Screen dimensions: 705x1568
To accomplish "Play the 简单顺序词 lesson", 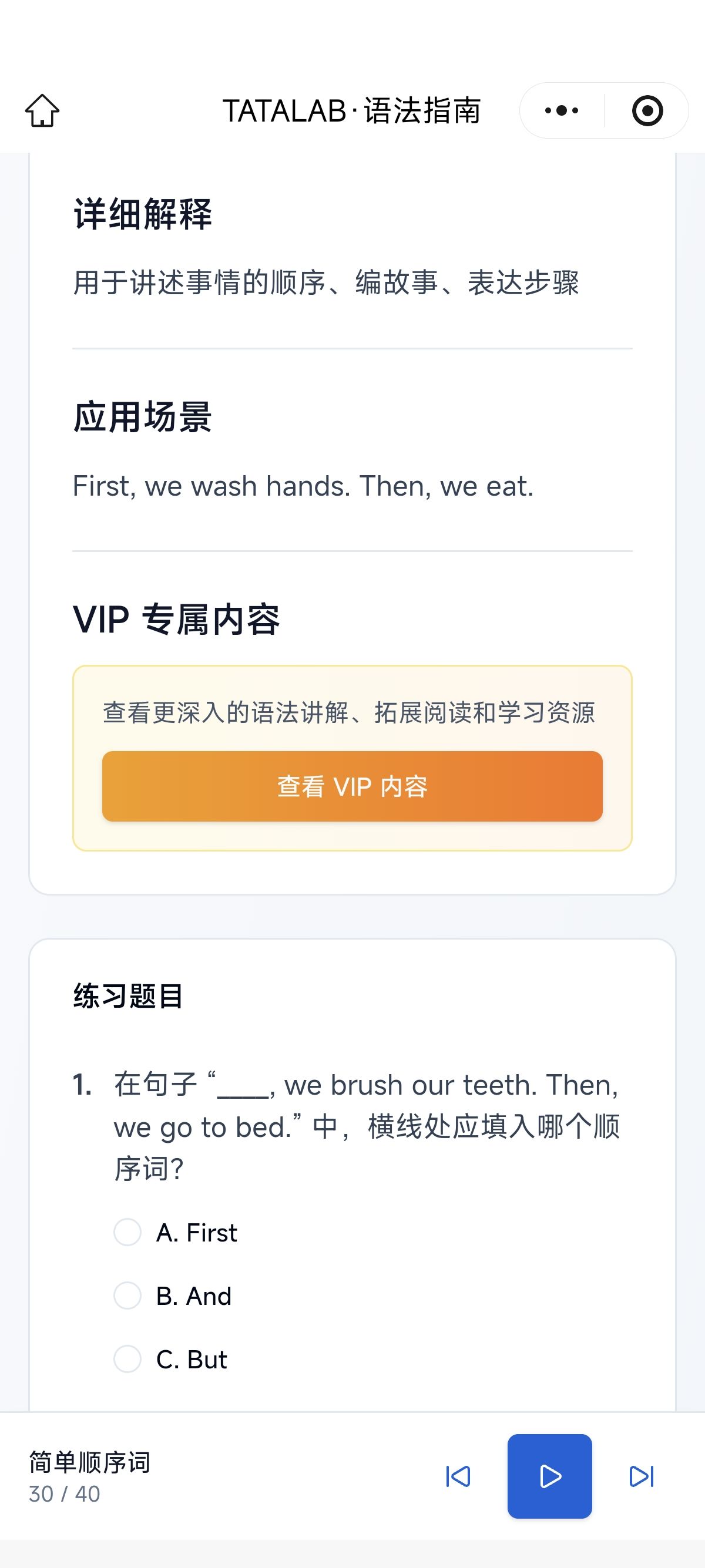I will 550,1476.
